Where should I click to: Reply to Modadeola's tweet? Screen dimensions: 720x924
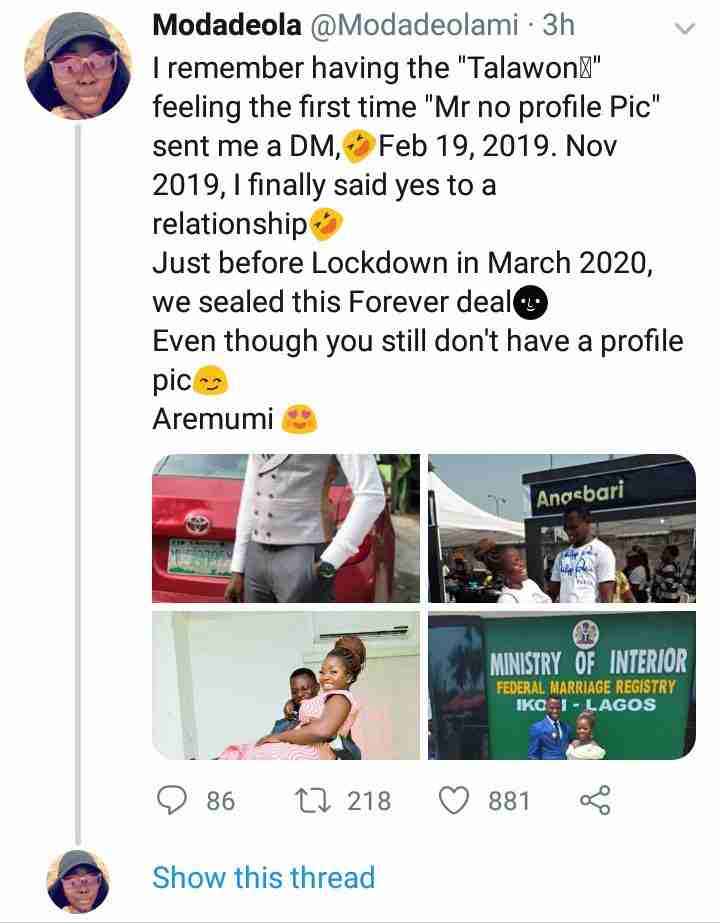(x=175, y=801)
